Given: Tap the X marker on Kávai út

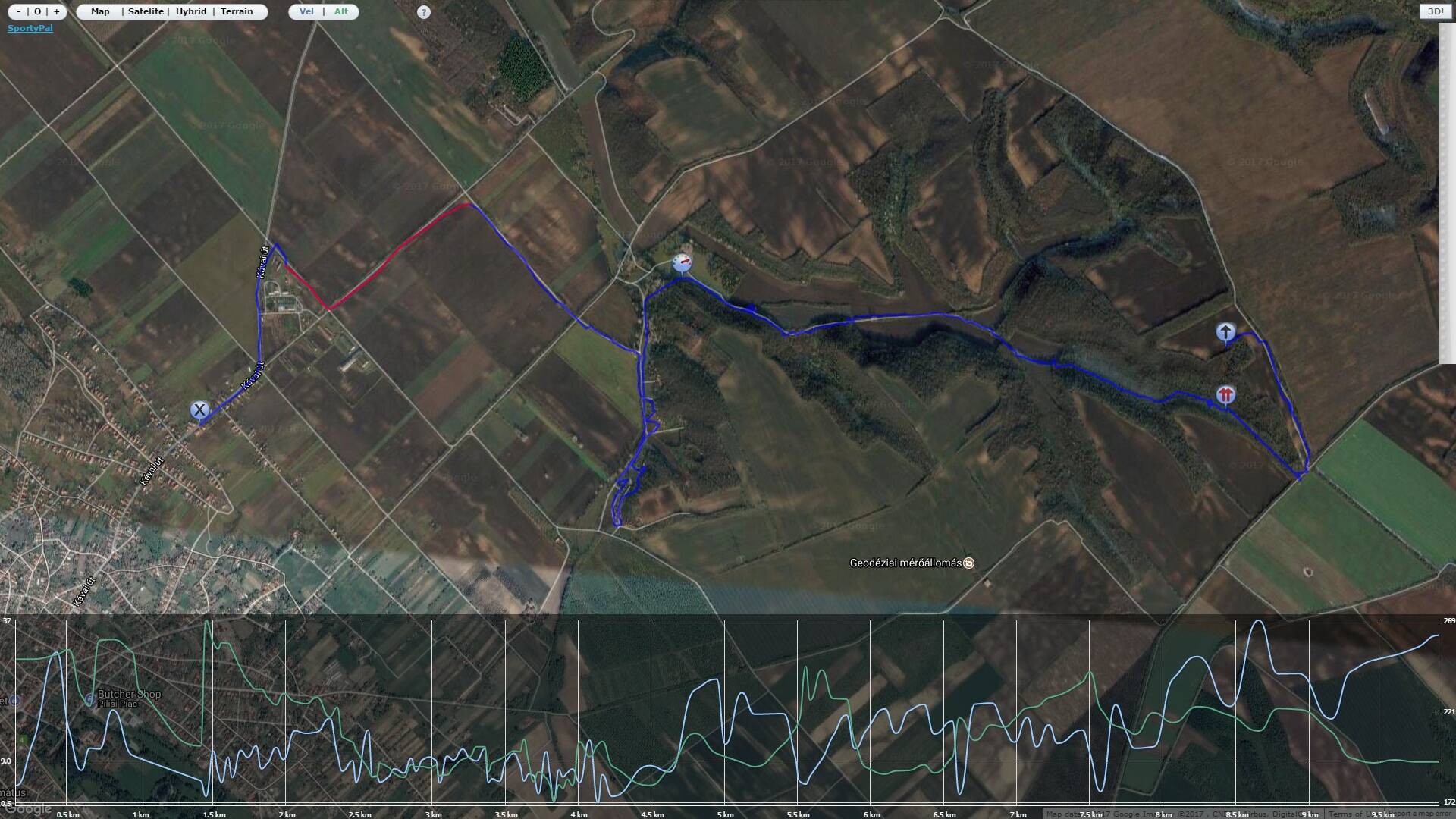Looking at the screenshot, I should tap(199, 410).
